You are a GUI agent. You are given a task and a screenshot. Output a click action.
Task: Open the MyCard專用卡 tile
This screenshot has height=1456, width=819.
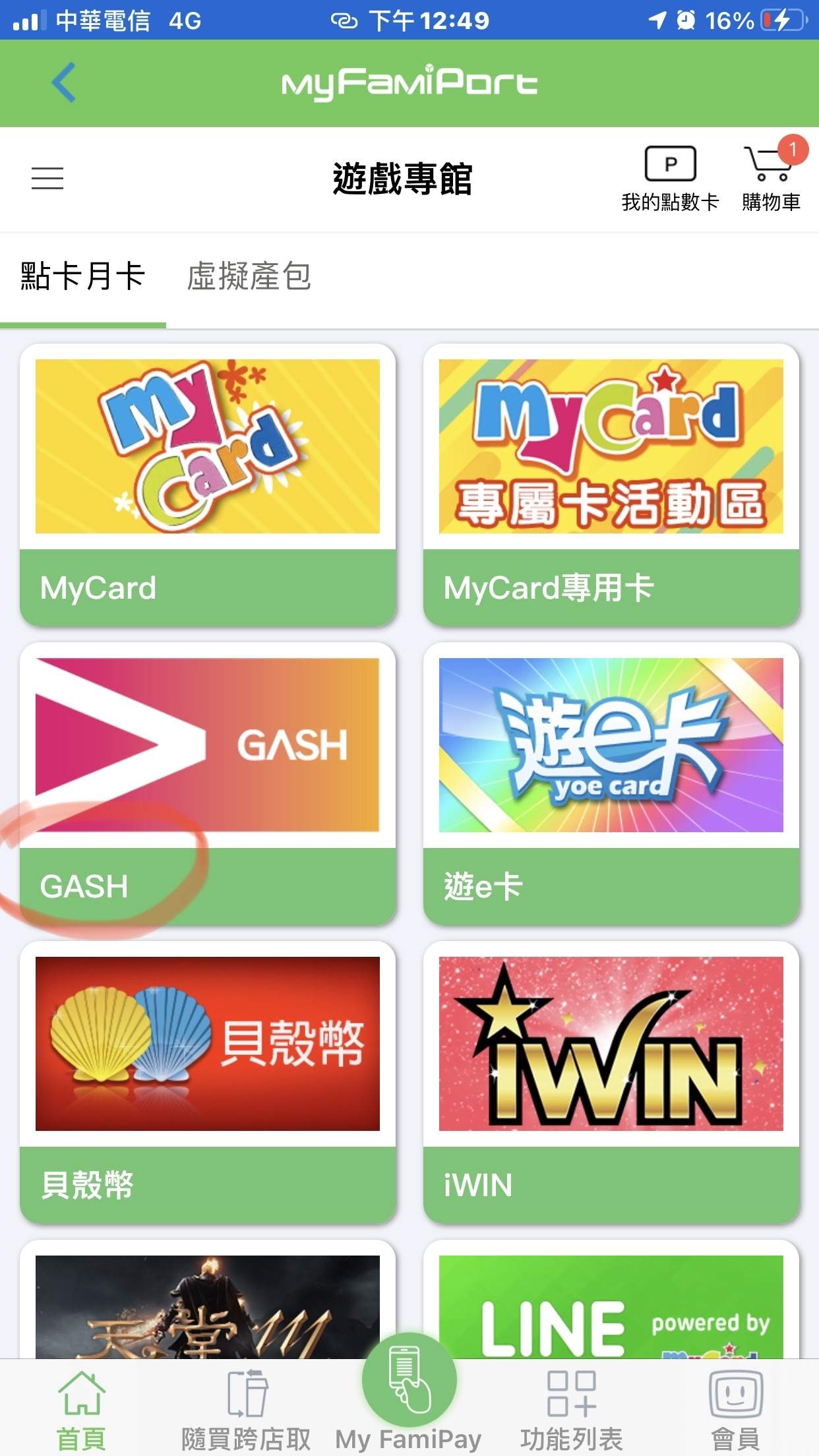611,485
